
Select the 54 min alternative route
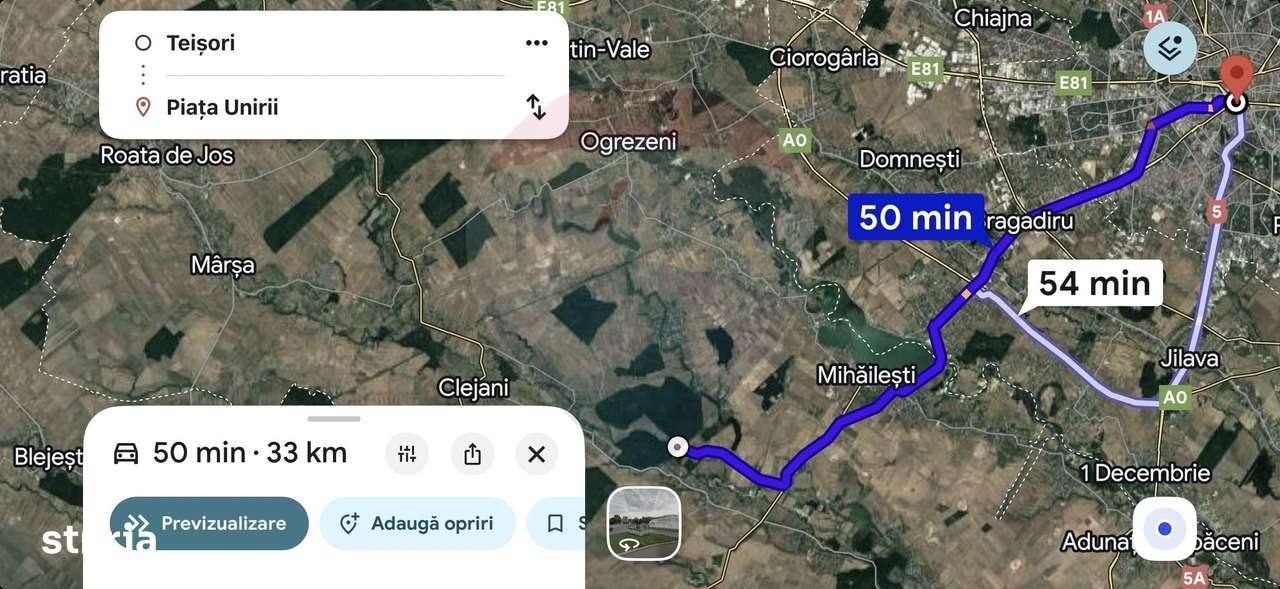pyautogui.click(x=1094, y=284)
